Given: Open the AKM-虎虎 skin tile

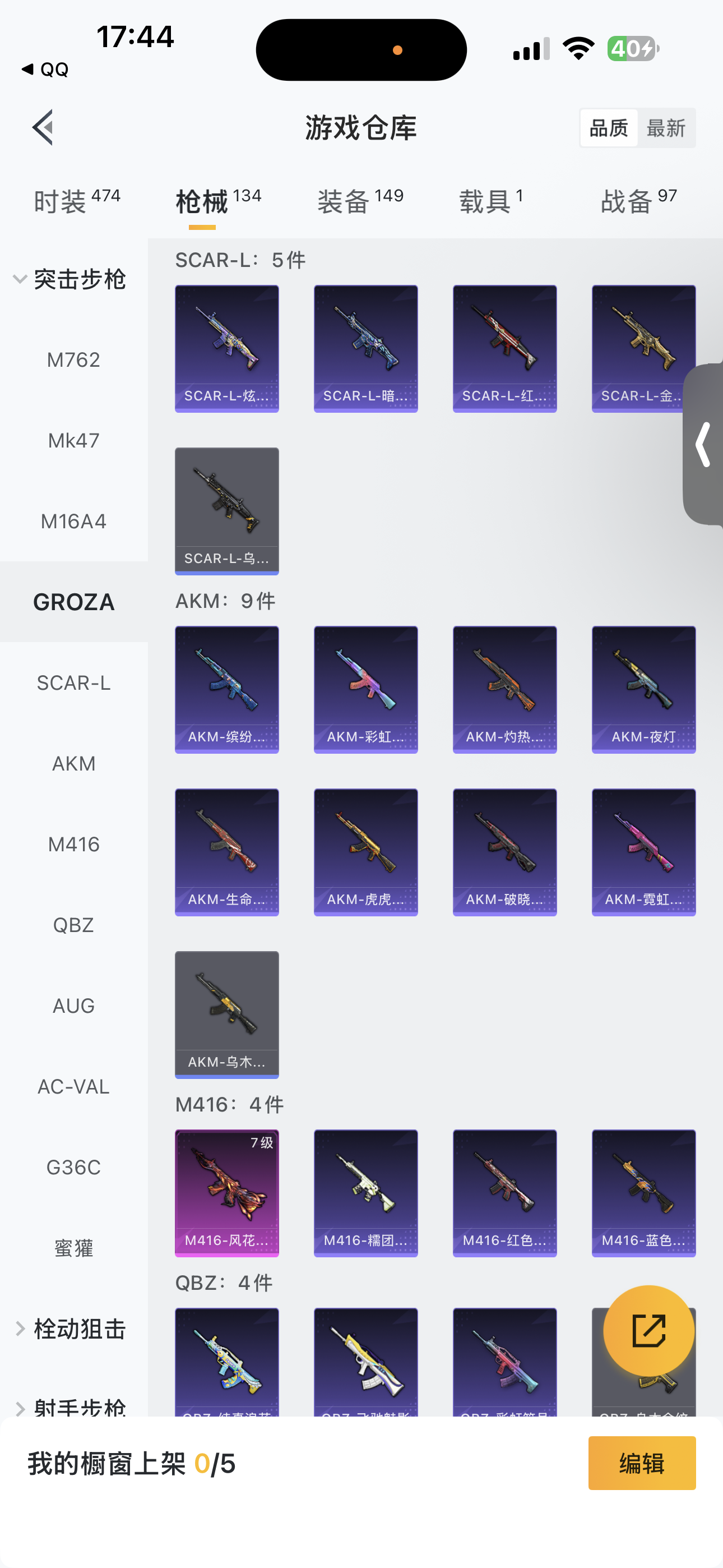Looking at the screenshot, I should (x=366, y=851).
